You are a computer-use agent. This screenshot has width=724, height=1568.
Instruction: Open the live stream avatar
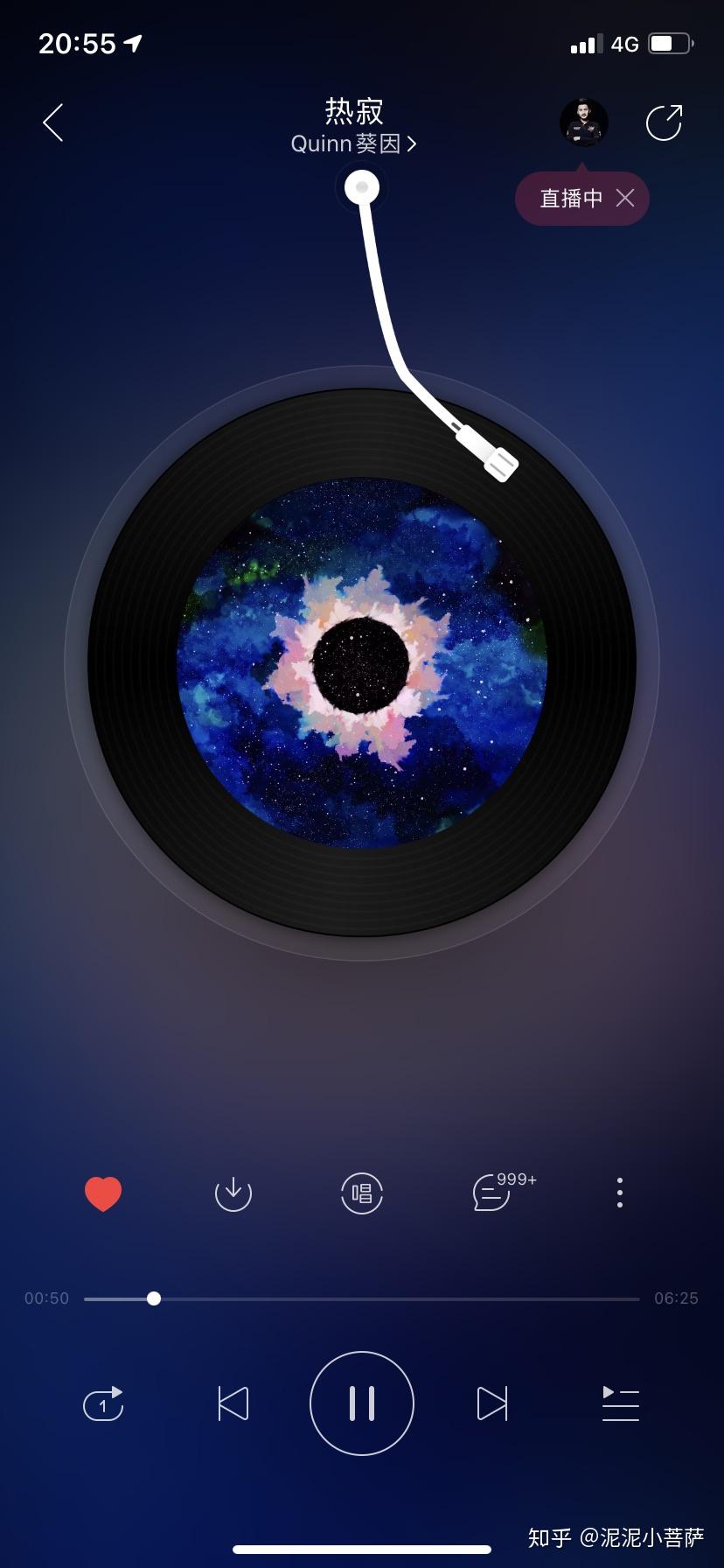click(x=583, y=122)
